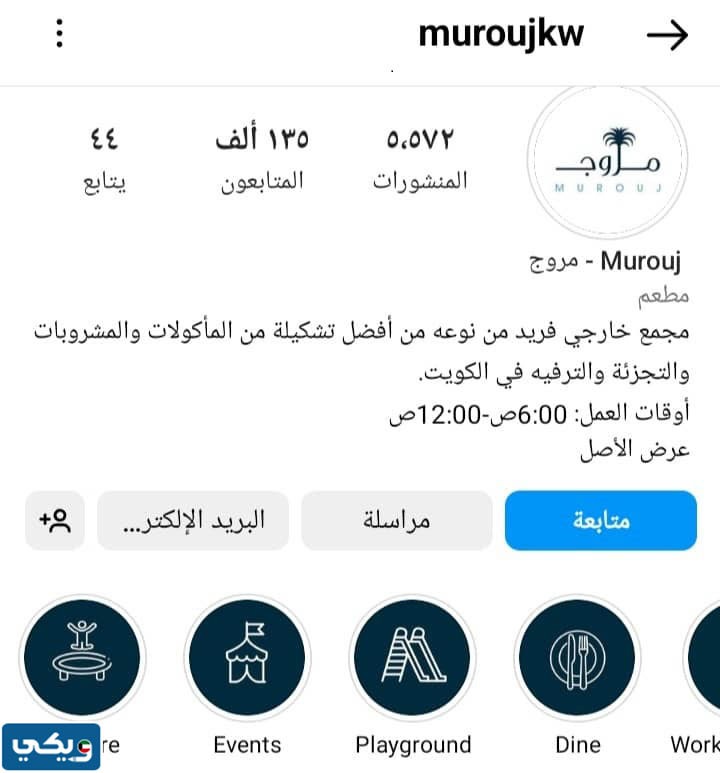Open the partially visible Work highlight

[x=702, y=658]
